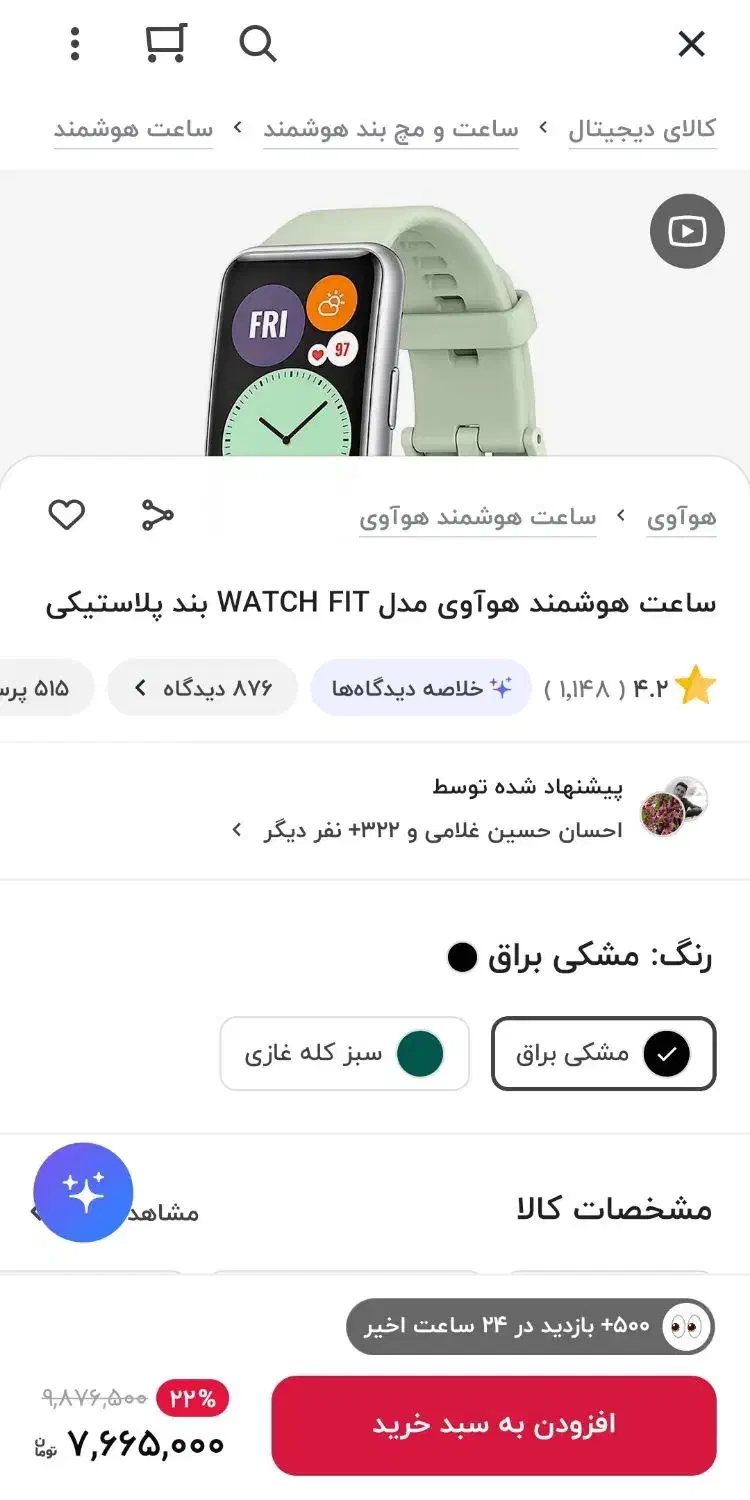The height and width of the screenshot is (1500, 750).
Task: Open the خلاصه دیدگاه‌ها summary chip
Action: (421, 688)
